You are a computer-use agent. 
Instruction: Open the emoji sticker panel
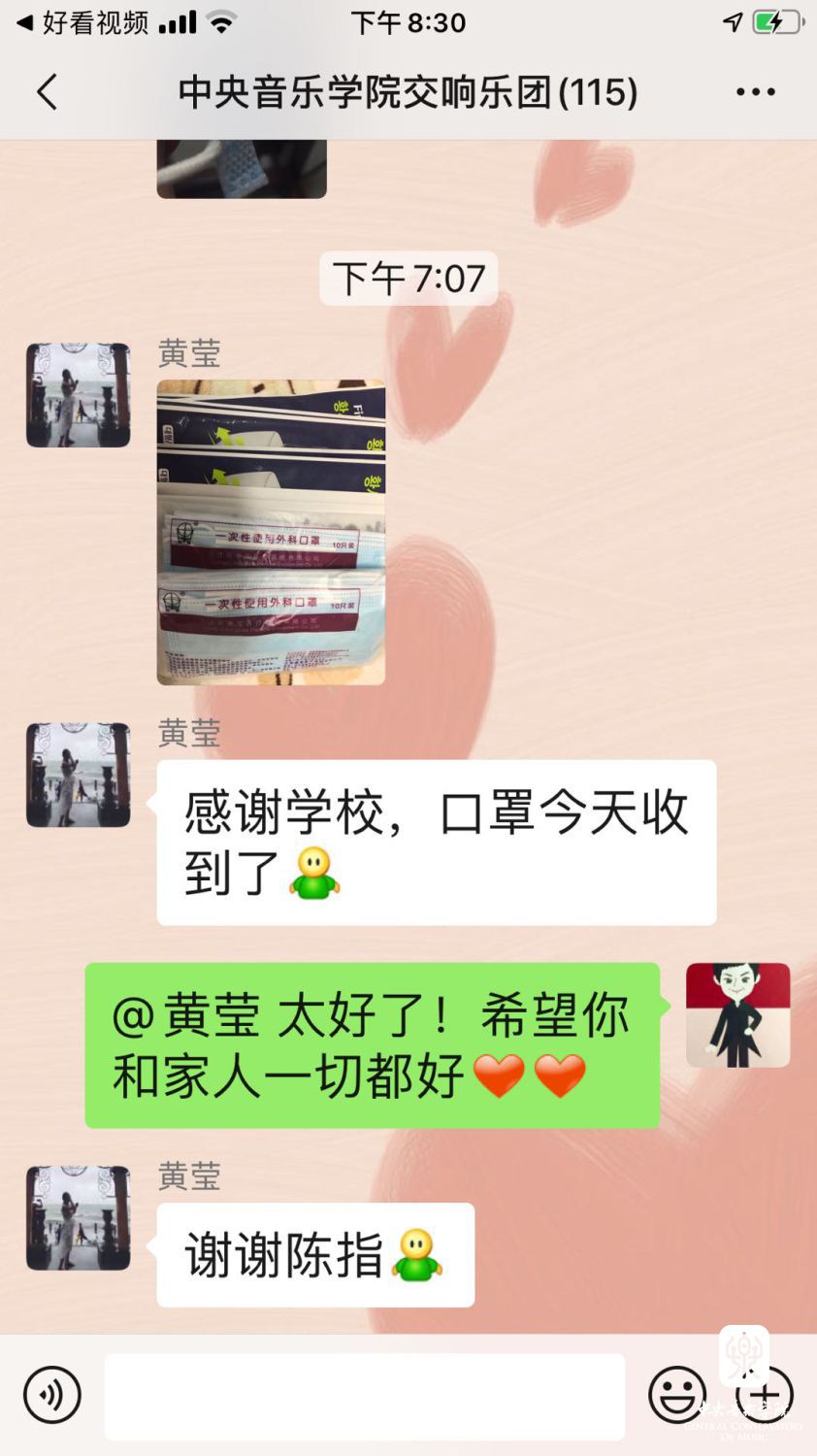(676, 1395)
